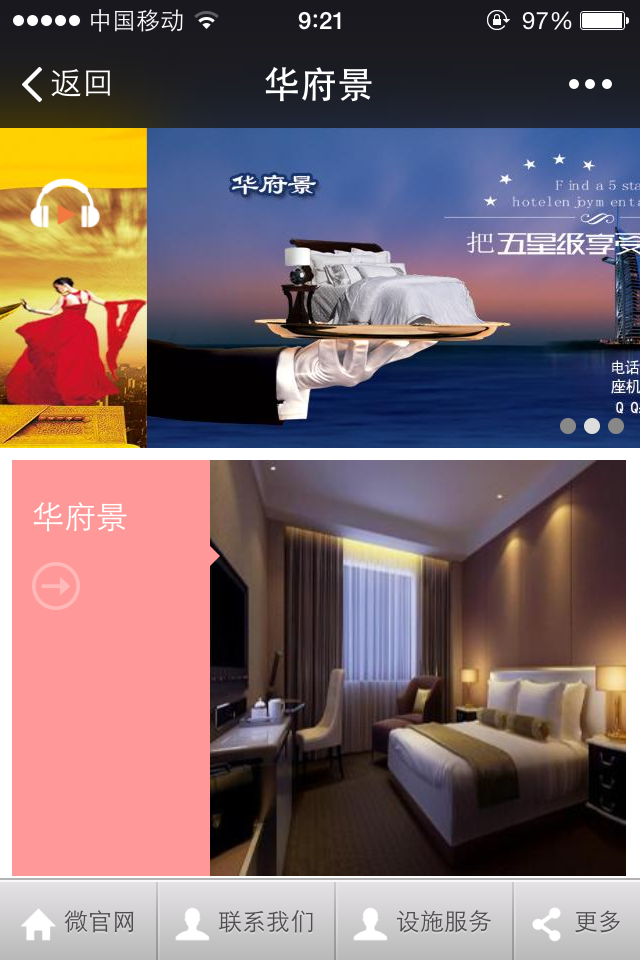Select the 设施服务 tab
This screenshot has height=960, width=640.
[x=424, y=922]
